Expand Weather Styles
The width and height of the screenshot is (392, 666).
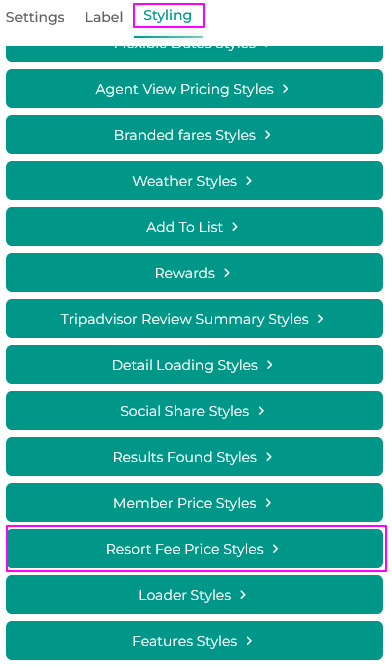195,181
